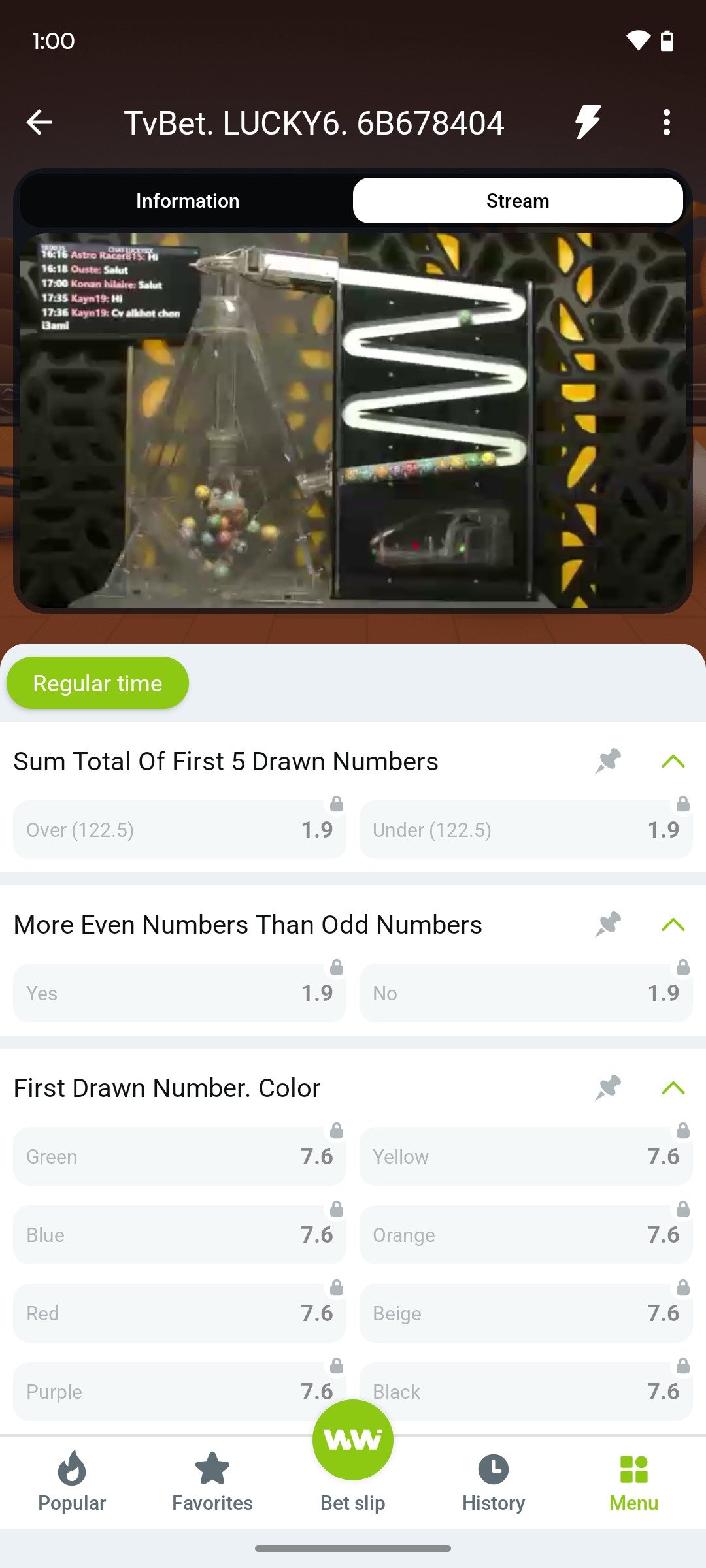
Task: Collapse First Drawn Number. Color section
Action: [x=673, y=1088]
